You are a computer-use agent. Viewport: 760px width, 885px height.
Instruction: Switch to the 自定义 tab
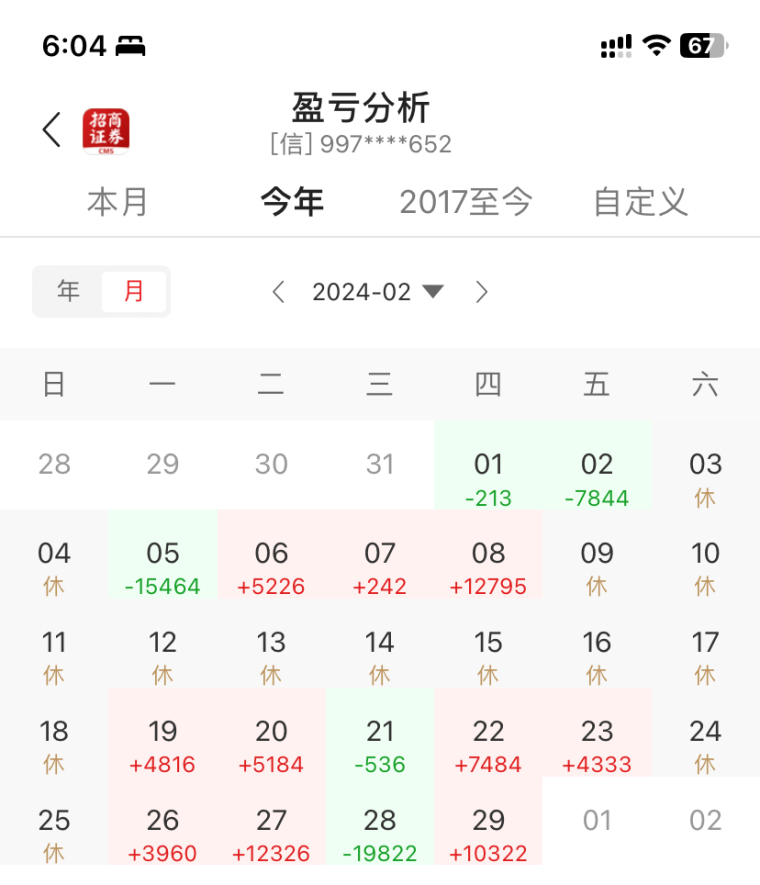(640, 202)
